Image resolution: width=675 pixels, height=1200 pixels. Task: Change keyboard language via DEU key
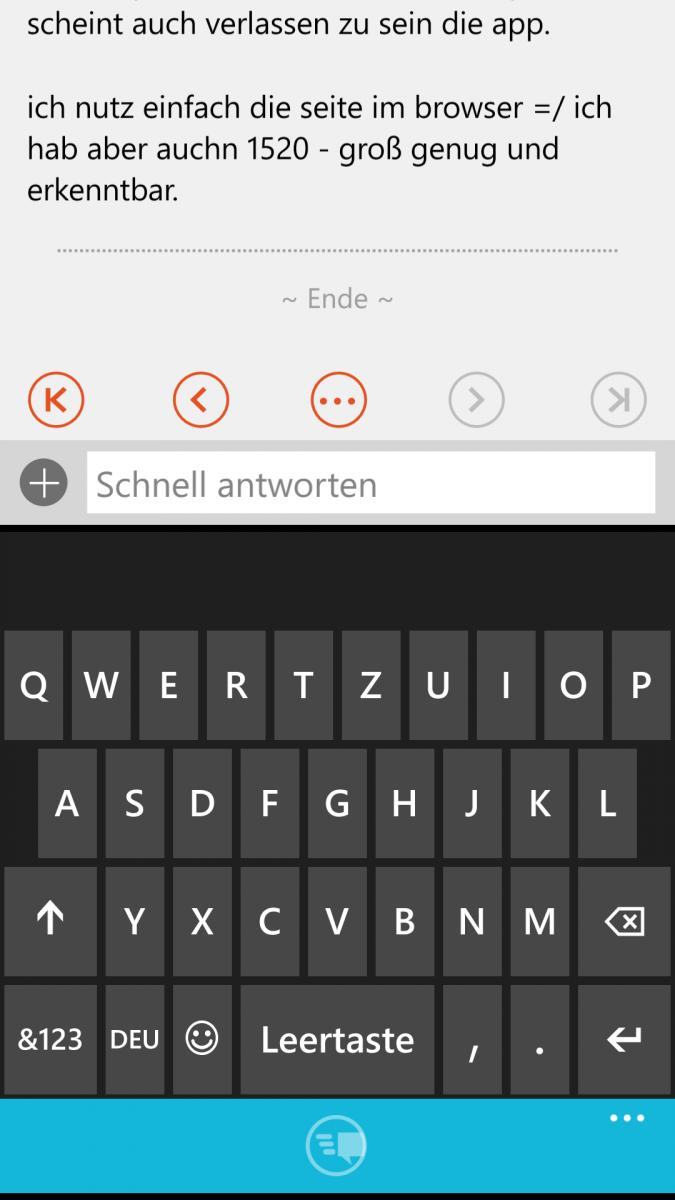point(135,1039)
